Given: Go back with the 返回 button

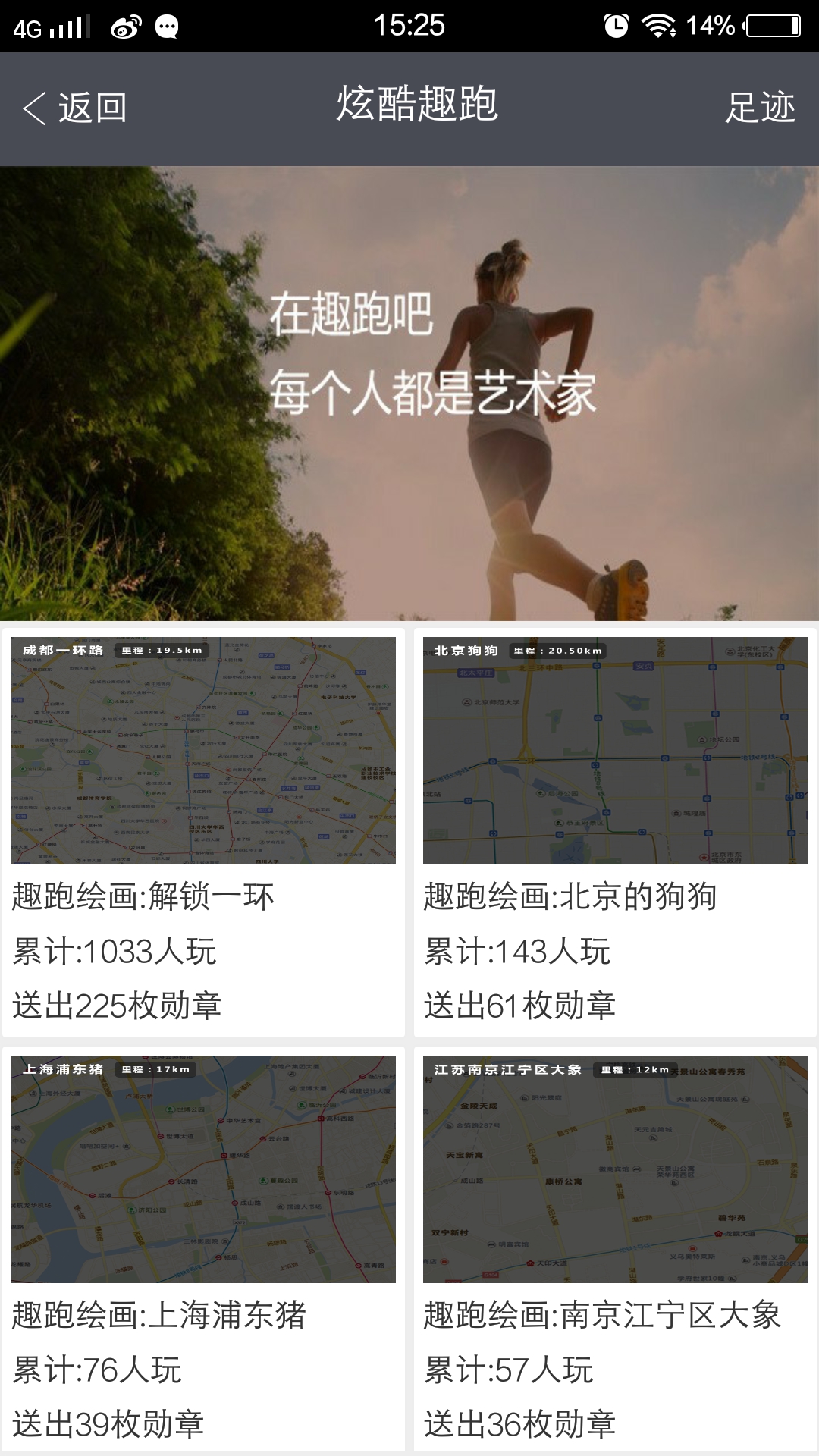Looking at the screenshot, I should pos(74,108).
